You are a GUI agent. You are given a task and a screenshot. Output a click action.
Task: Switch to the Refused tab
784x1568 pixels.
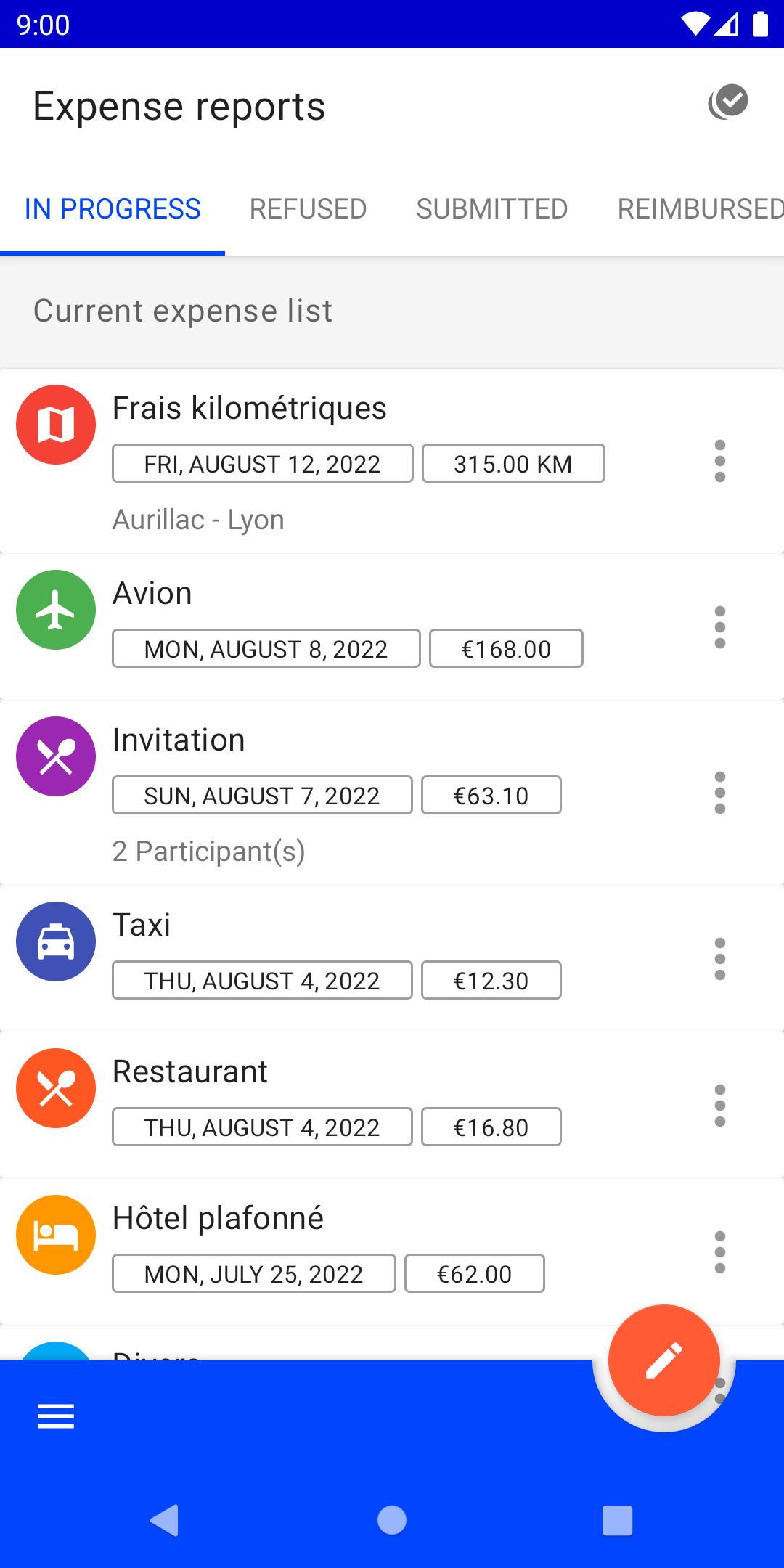[308, 209]
